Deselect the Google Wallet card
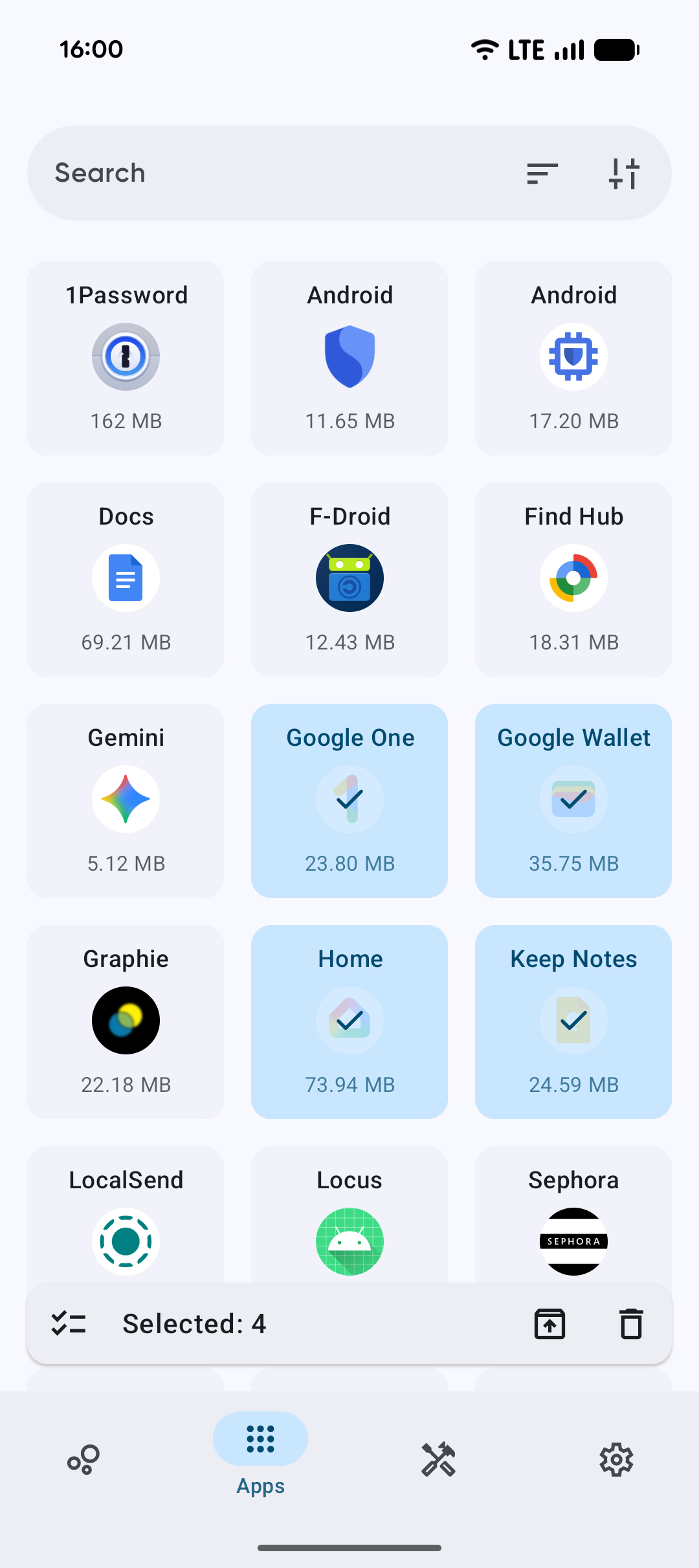 pyautogui.click(x=573, y=800)
